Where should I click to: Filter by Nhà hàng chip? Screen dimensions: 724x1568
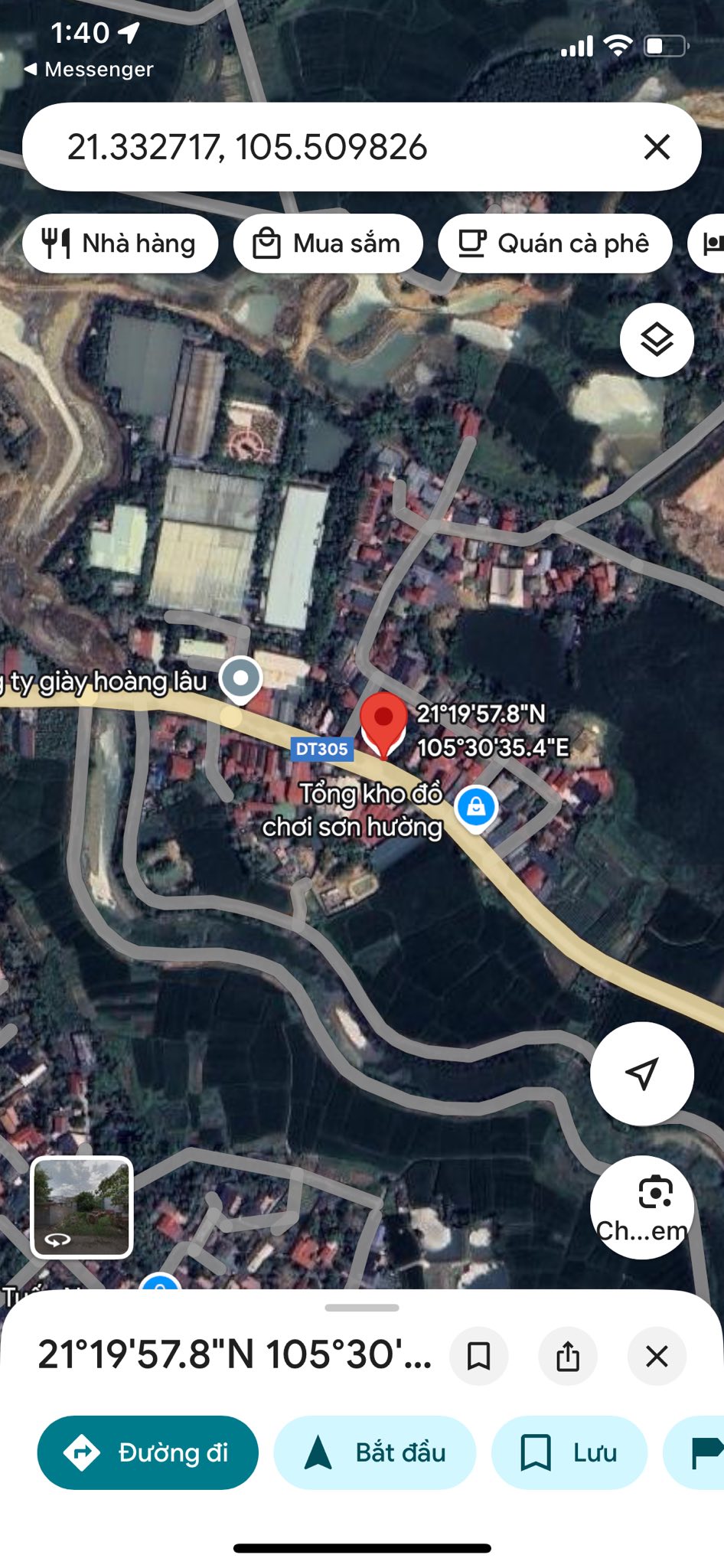pyautogui.click(x=120, y=243)
